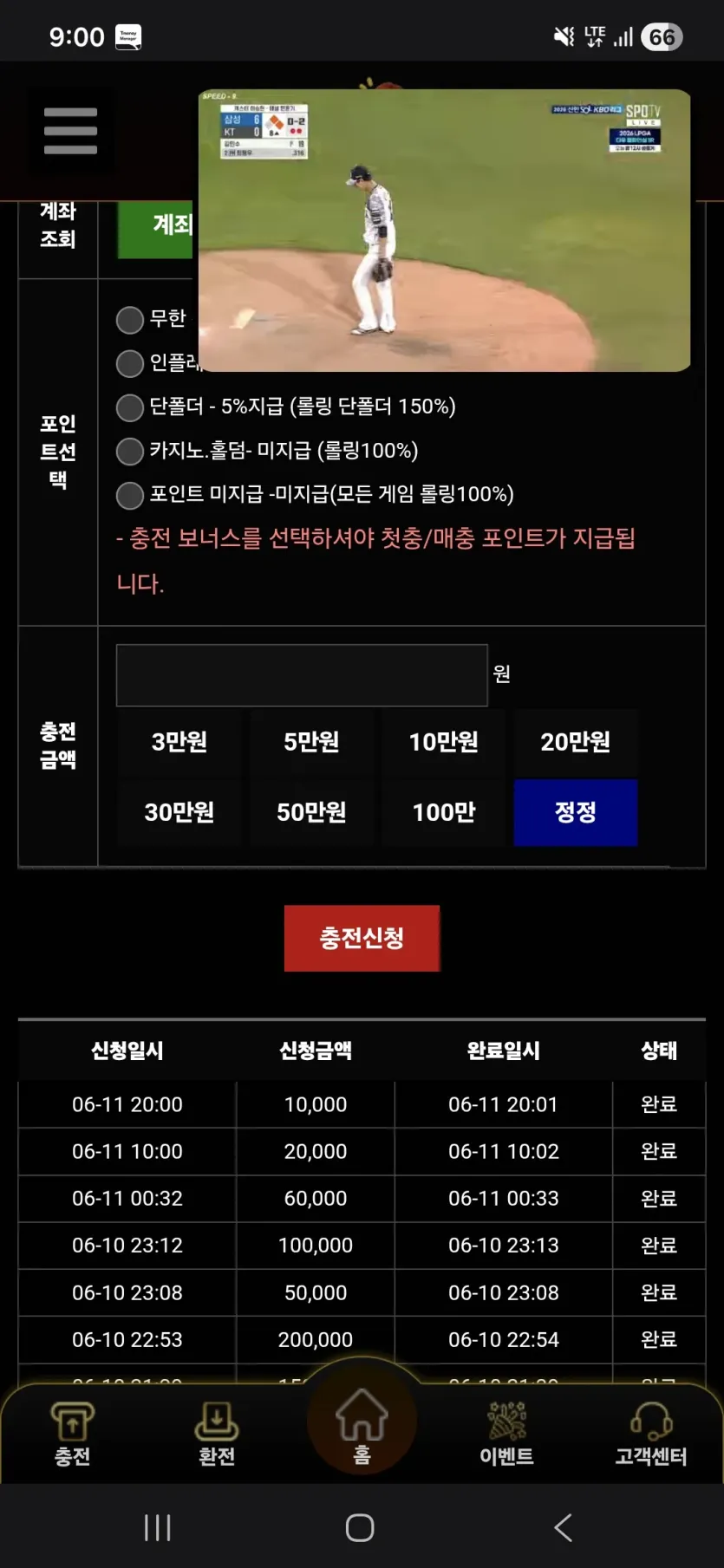Tap the system back button
Viewport: 724px width, 1568px height.
564,1527
